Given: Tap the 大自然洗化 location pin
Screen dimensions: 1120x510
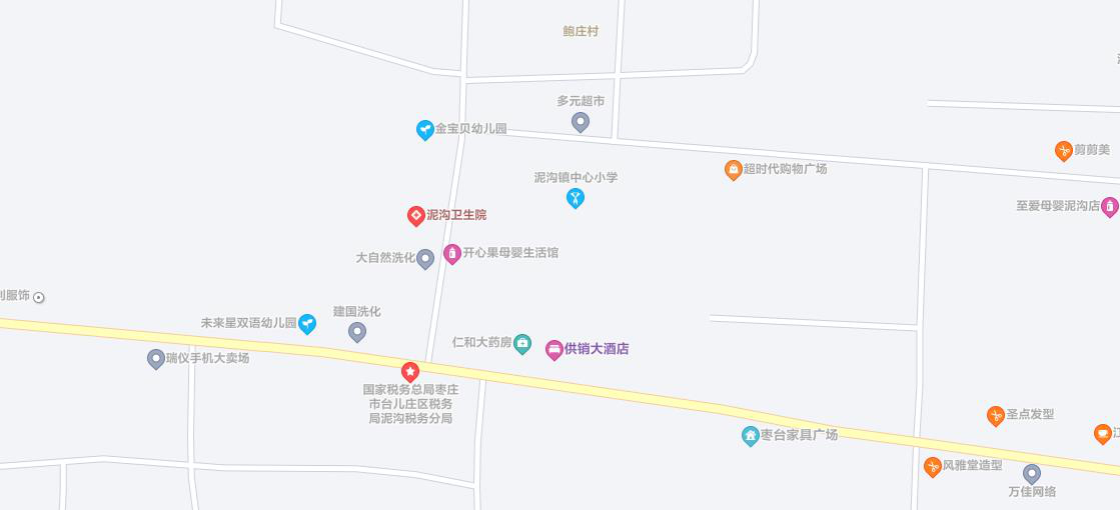Looking at the screenshot, I should 425,258.
